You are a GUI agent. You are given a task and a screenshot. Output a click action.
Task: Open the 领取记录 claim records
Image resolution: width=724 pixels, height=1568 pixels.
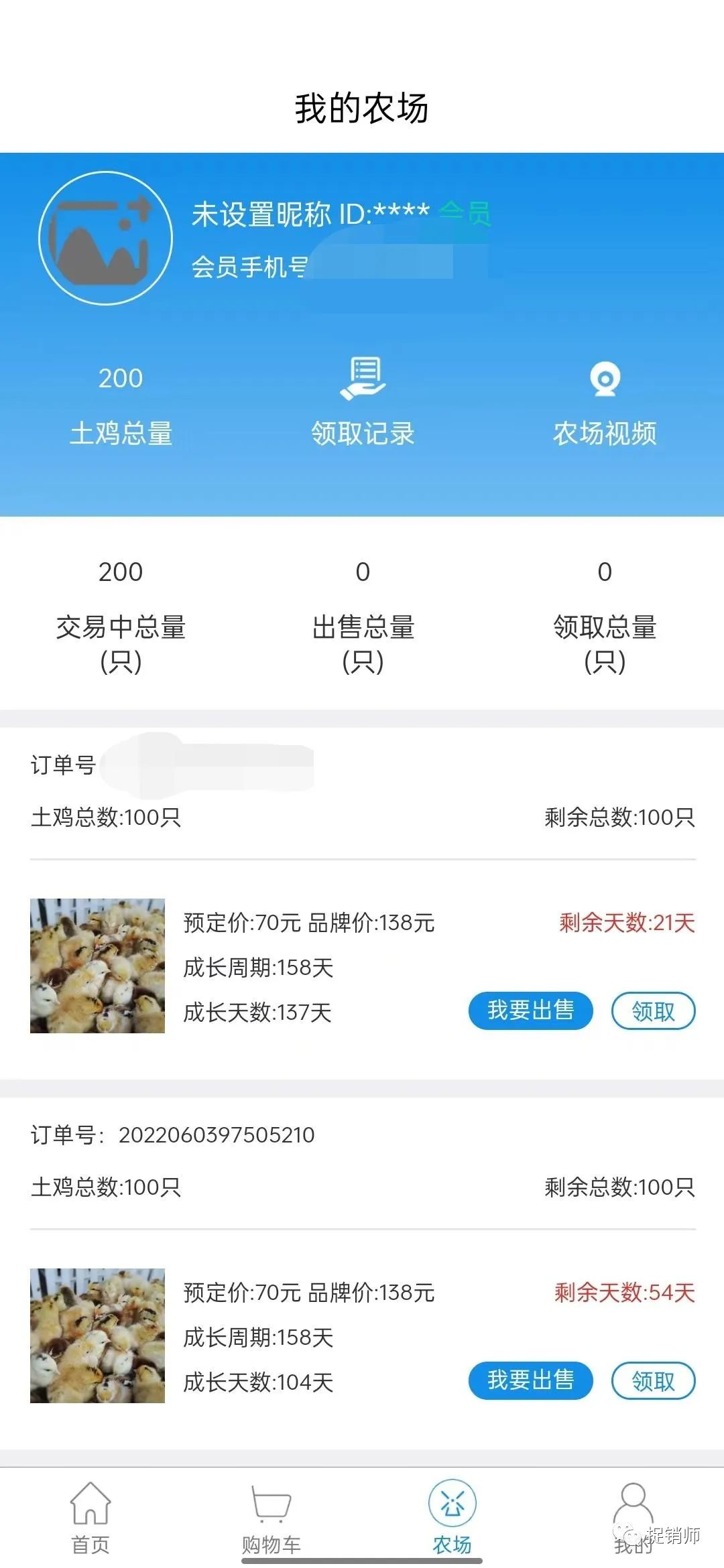[363, 402]
